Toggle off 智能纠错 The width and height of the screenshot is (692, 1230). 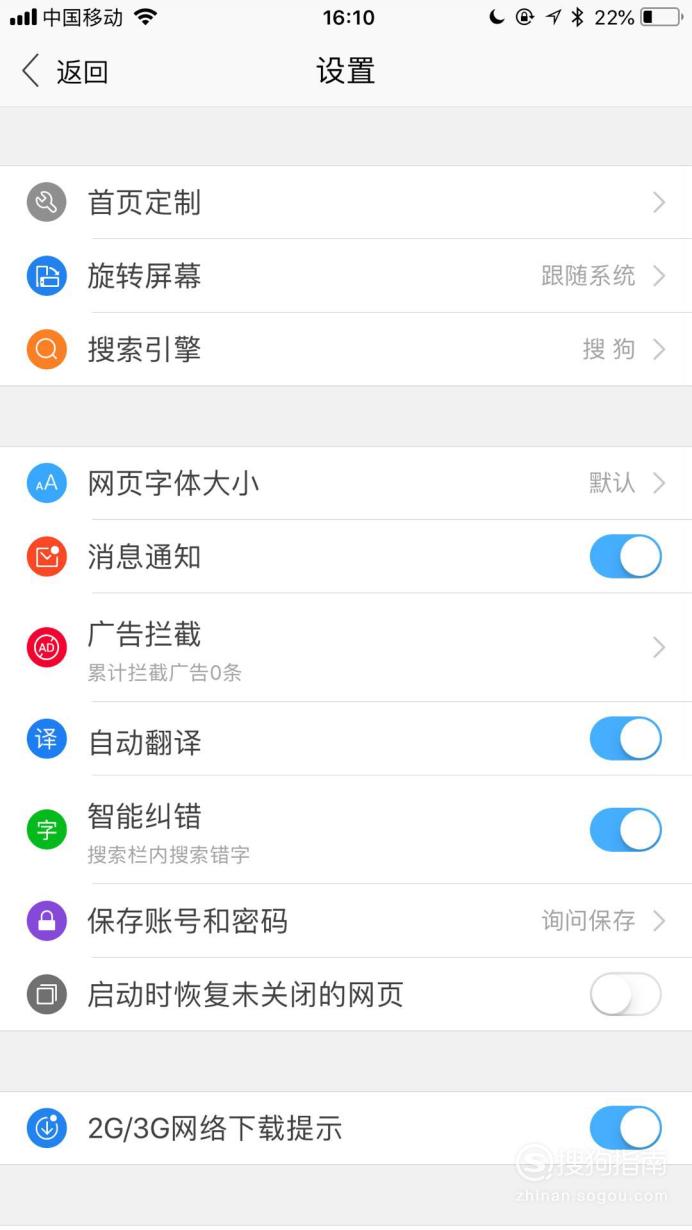(x=625, y=830)
